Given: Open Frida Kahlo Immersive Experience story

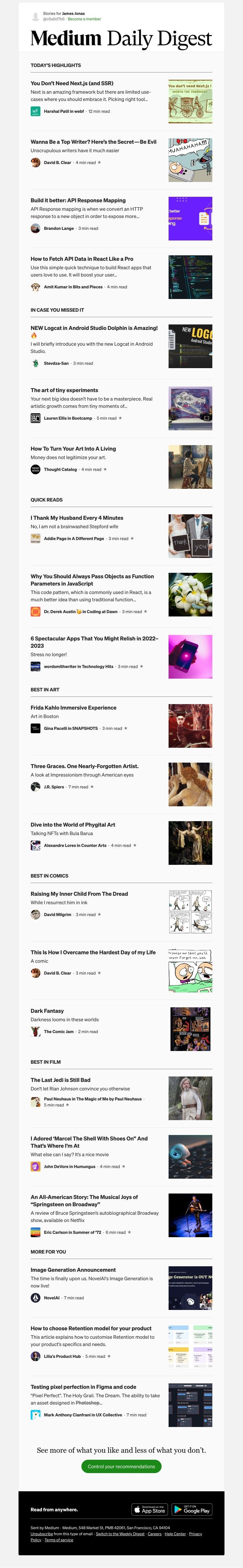Looking at the screenshot, I should click(x=73, y=708).
